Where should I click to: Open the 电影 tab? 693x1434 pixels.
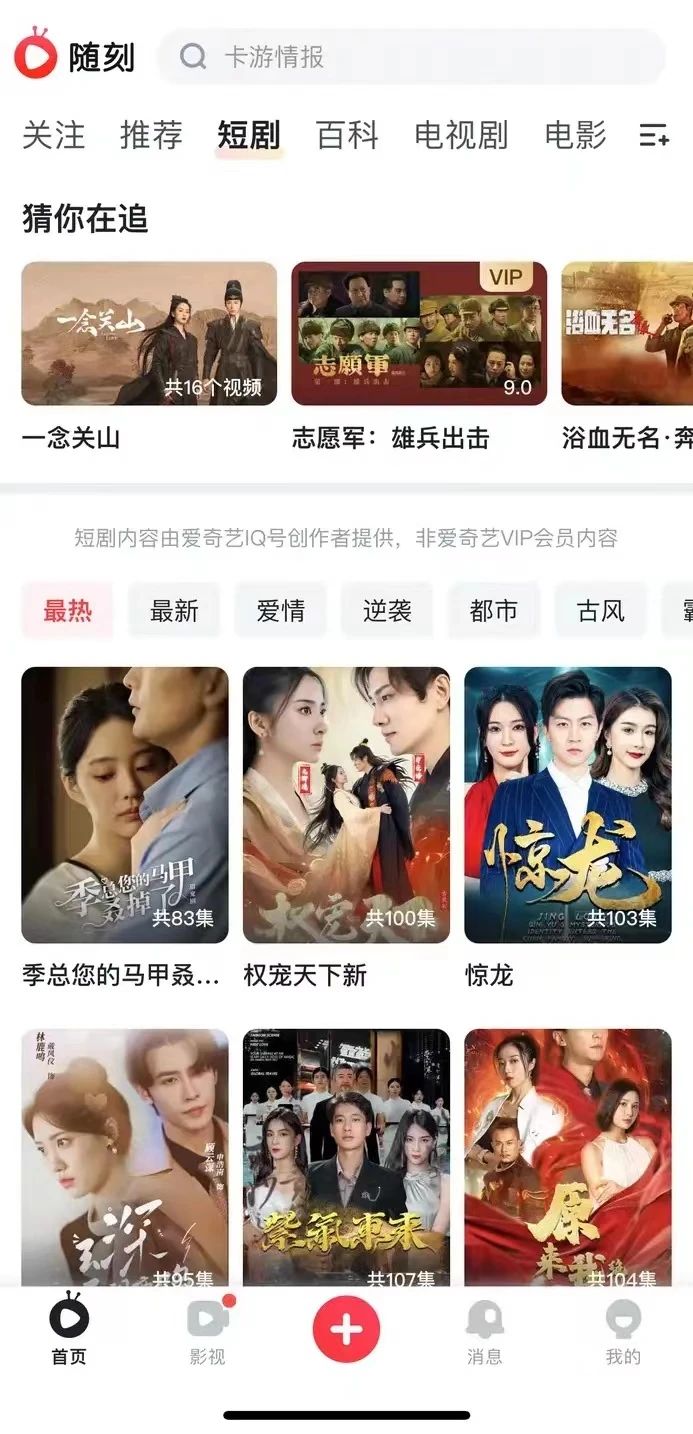(x=575, y=135)
